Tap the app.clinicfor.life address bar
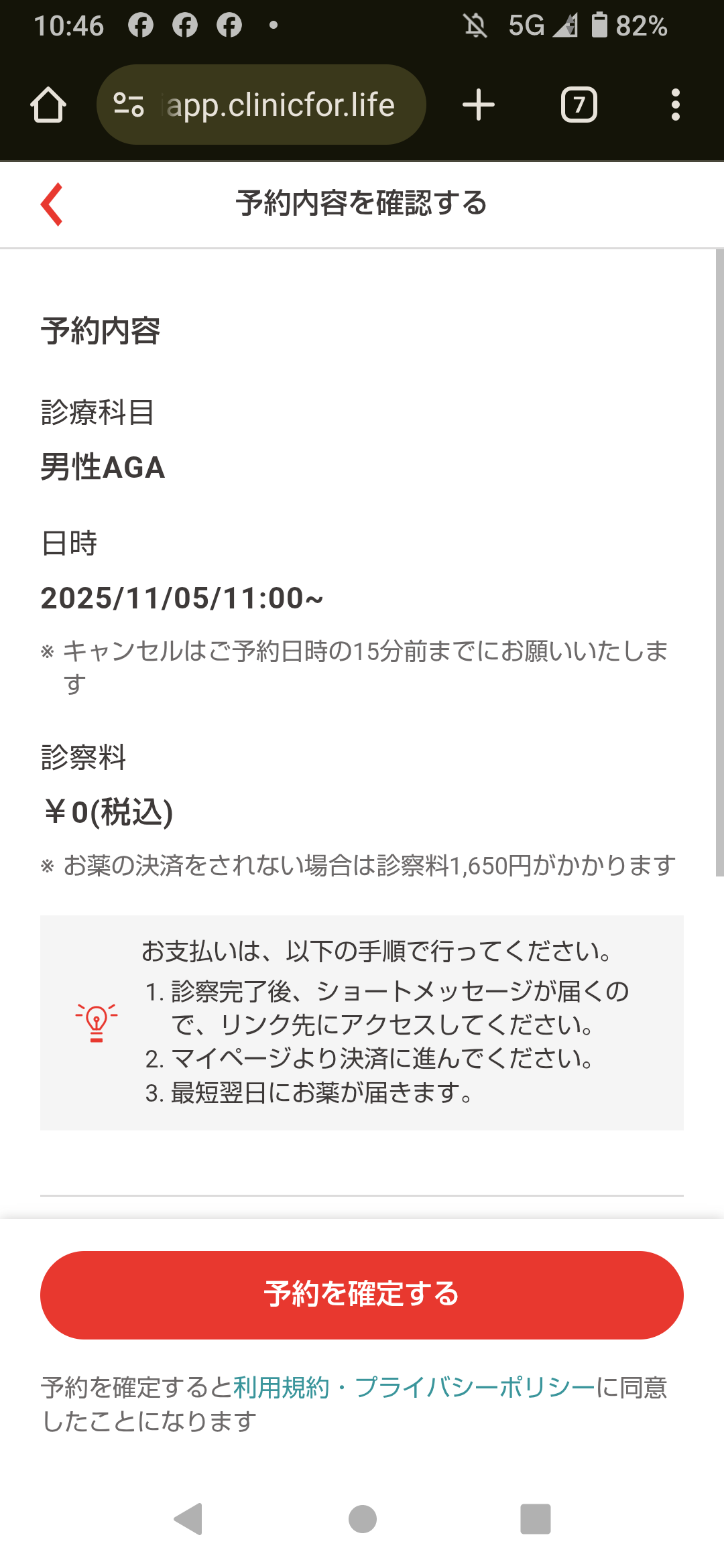Image resolution: width=724 pixels, height=1568 pixels. pyautogui.click(x=282, y=105)
